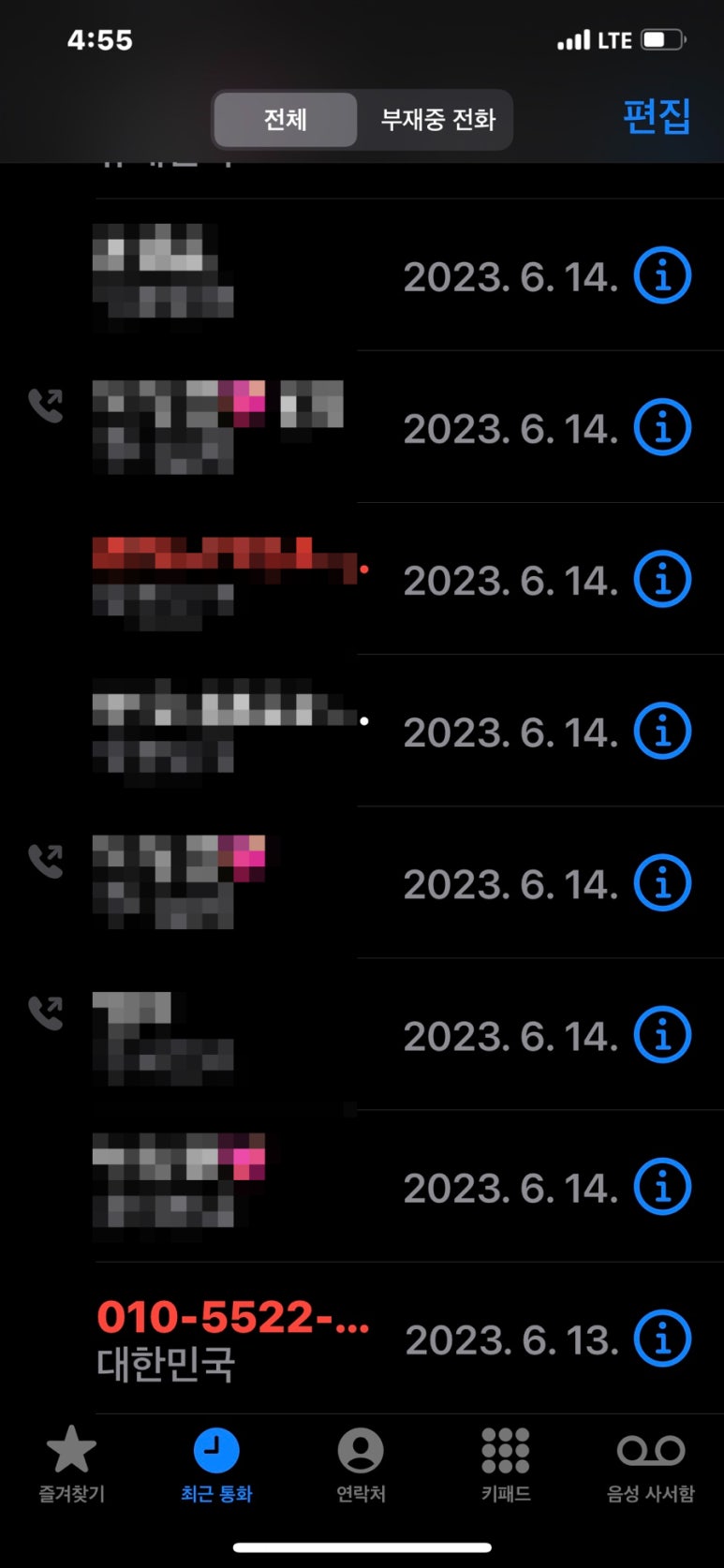Select the 최근 통화 tab
724x1568 pixels.
pyautogui.click(x=216, y=1464)
